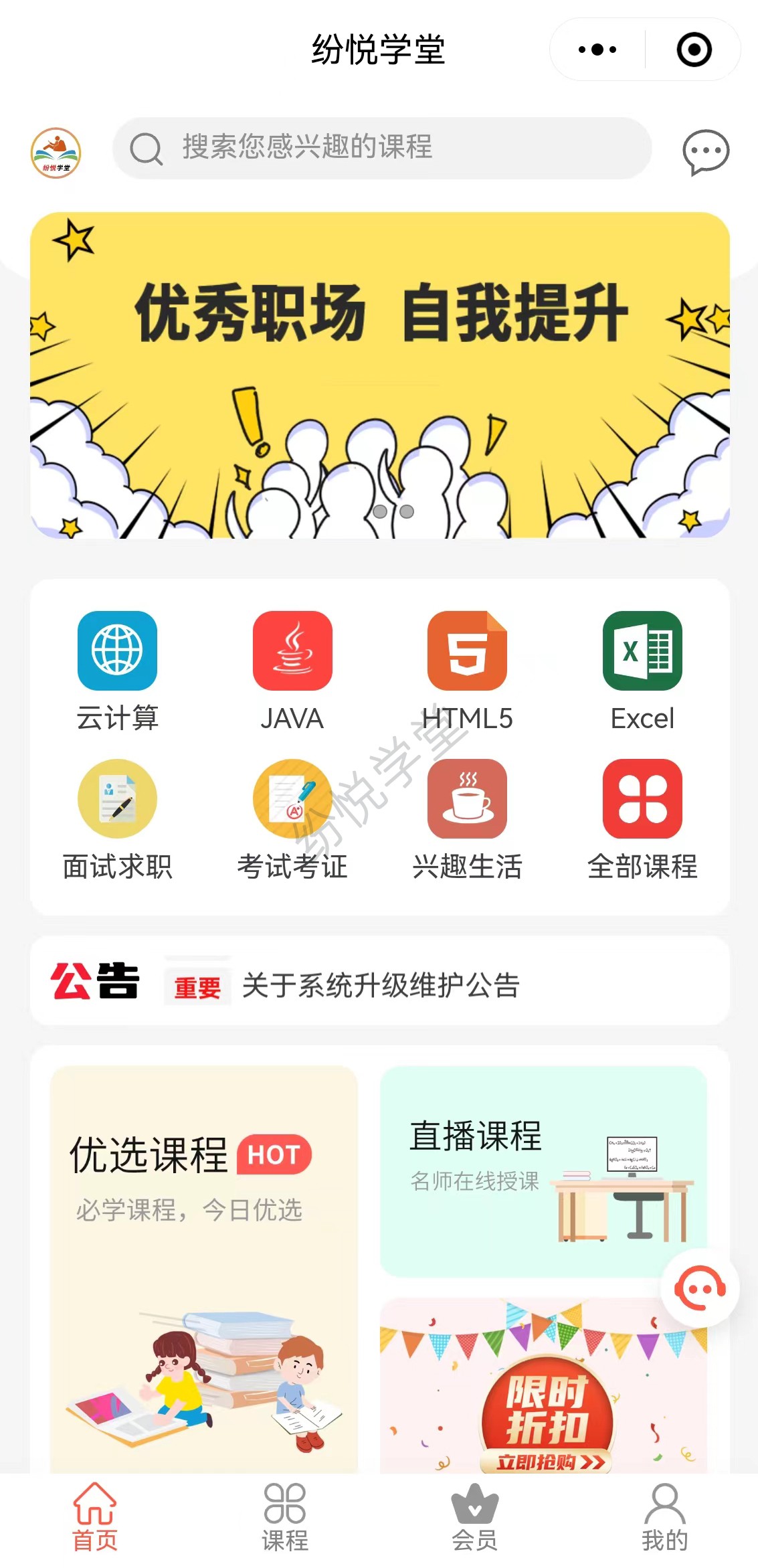The width and height of the screenshot is (758, 1568).
Task: Switch to the 会员 tab
Action: (x=474, y=1517)
